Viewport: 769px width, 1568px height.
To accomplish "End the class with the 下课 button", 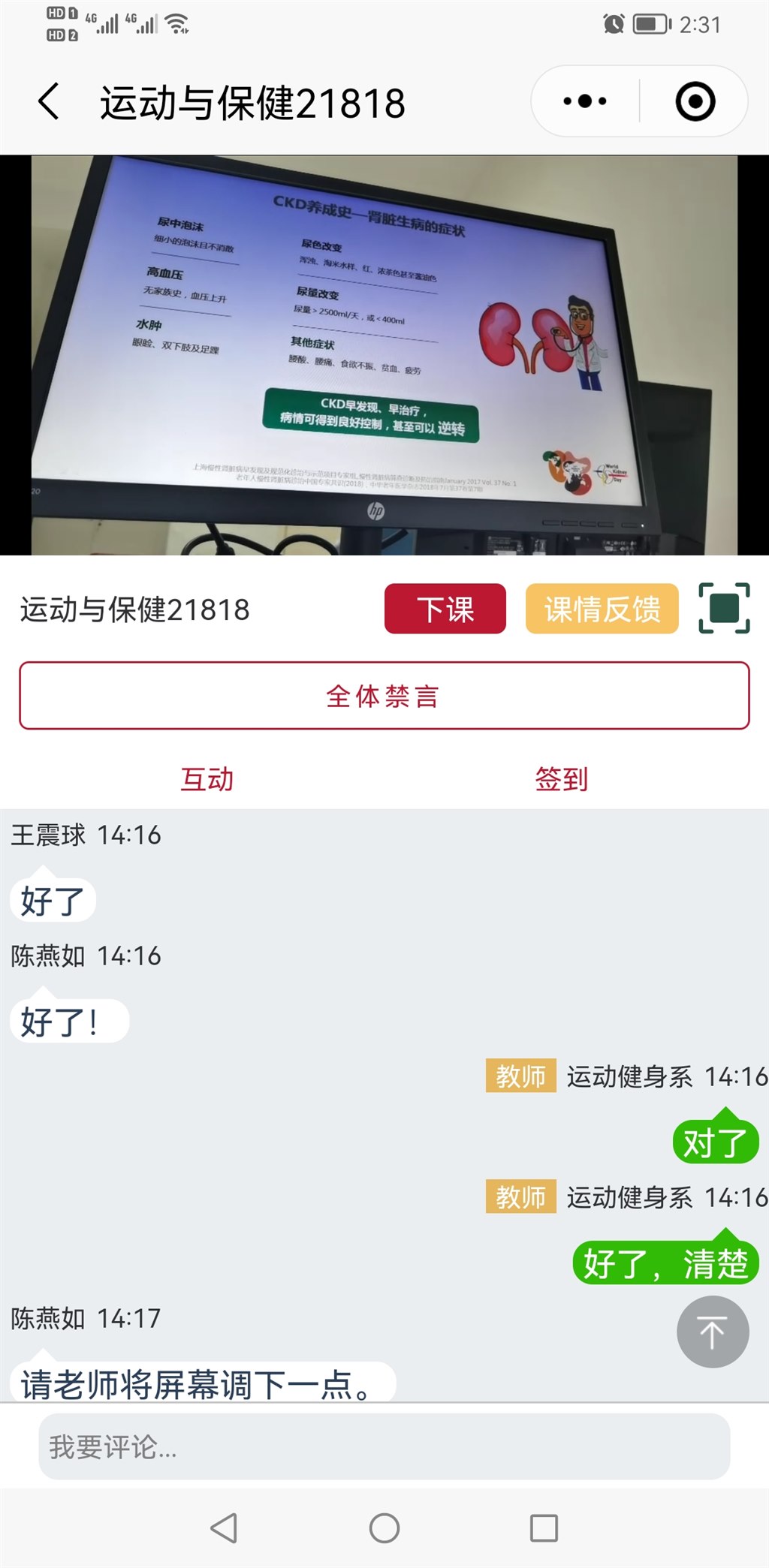I will (445, 609).
